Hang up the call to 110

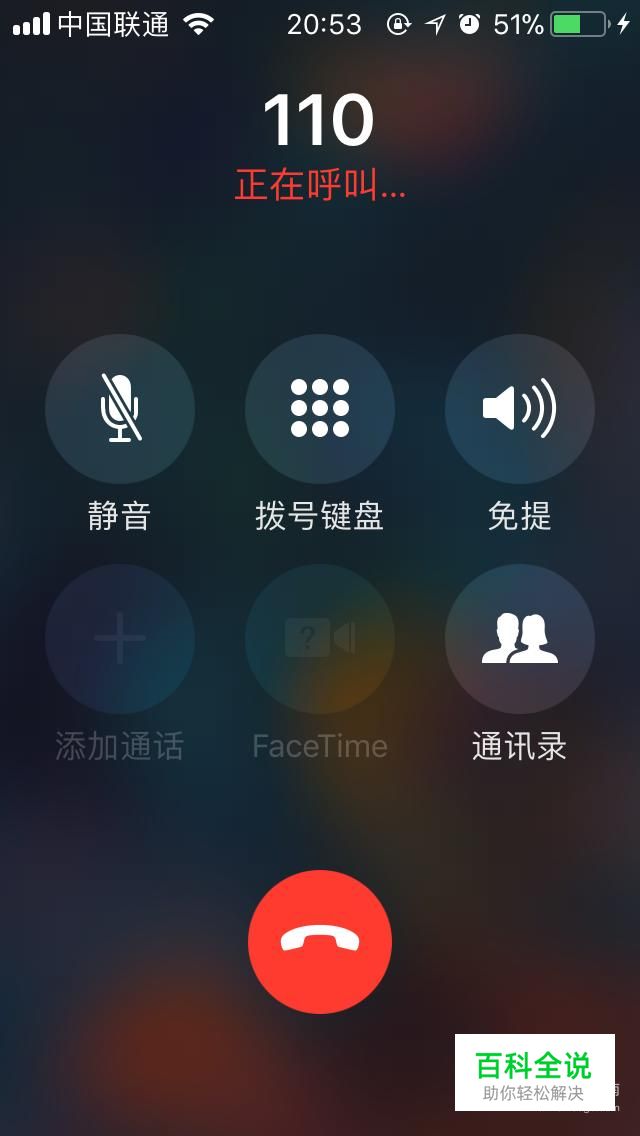point(320,942)
